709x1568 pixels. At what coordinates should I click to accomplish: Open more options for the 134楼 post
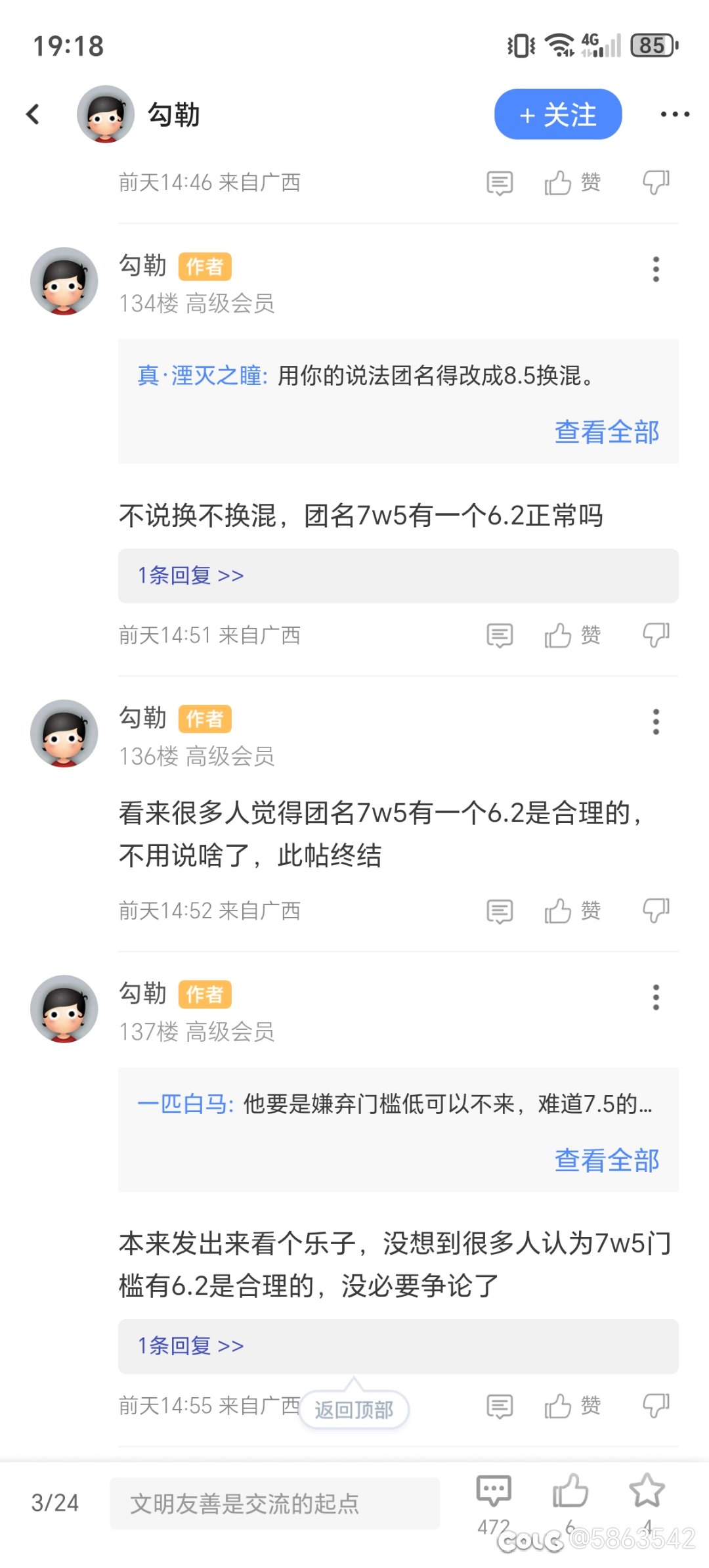coord(655,269)
